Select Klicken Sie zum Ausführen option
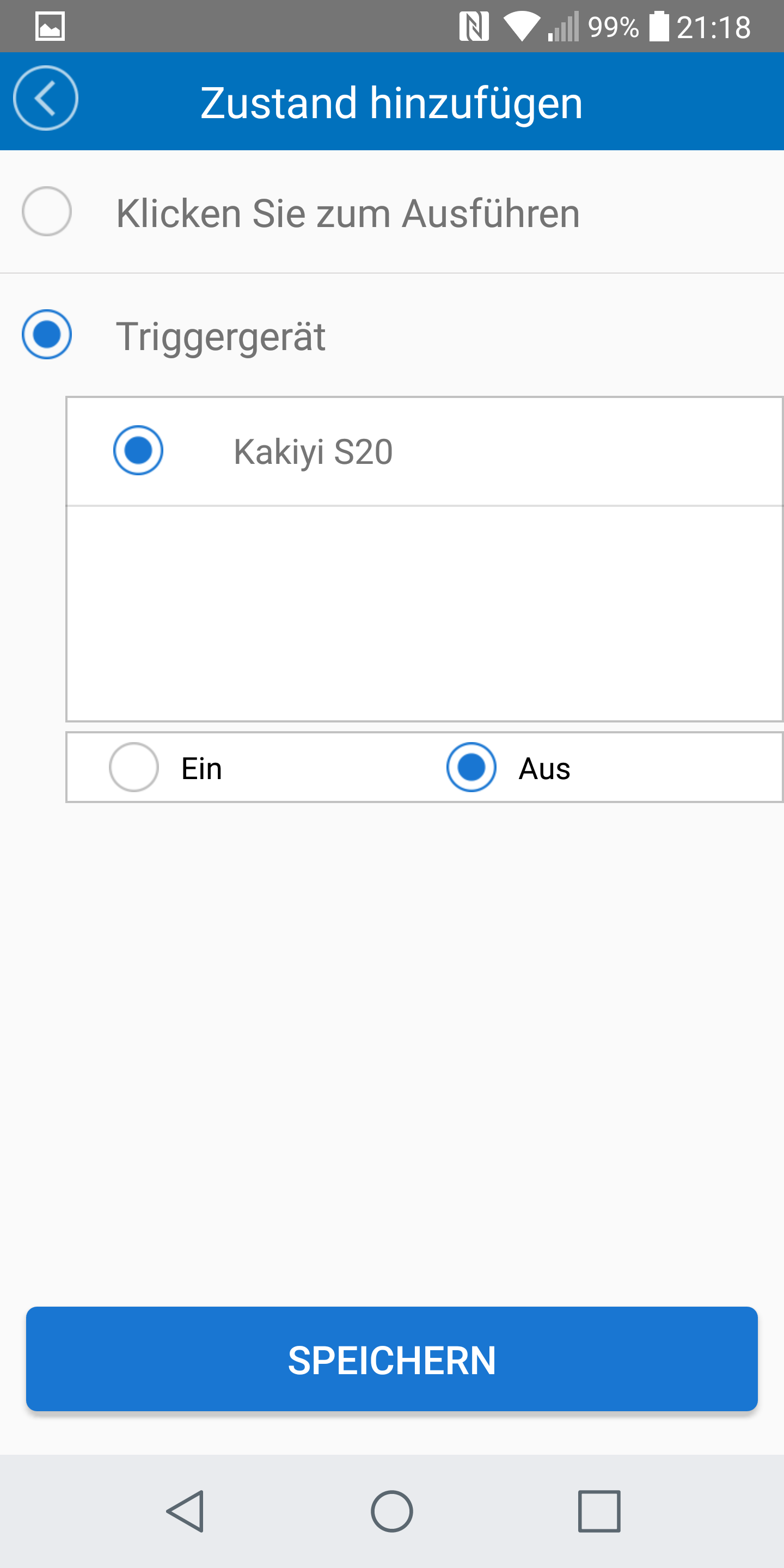 tap(47, 211)
